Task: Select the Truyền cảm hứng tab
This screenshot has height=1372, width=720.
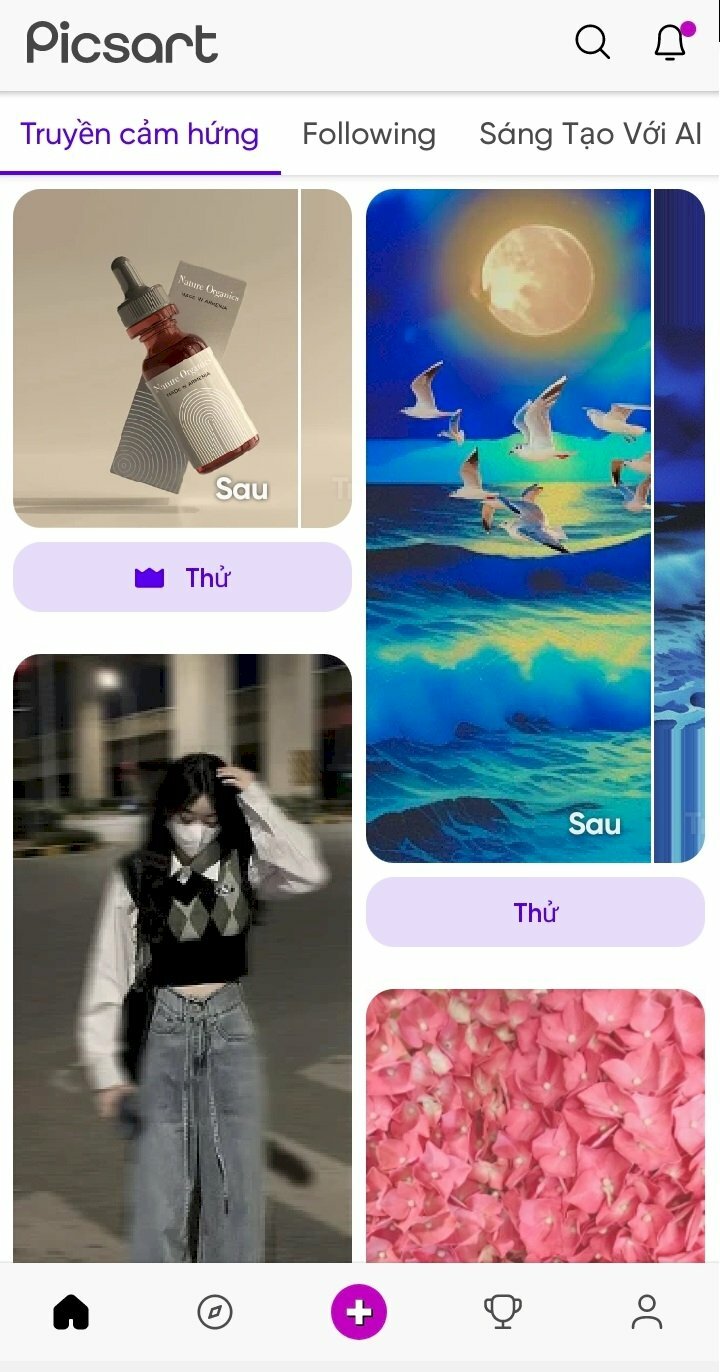Action: [x=140, y=134]
